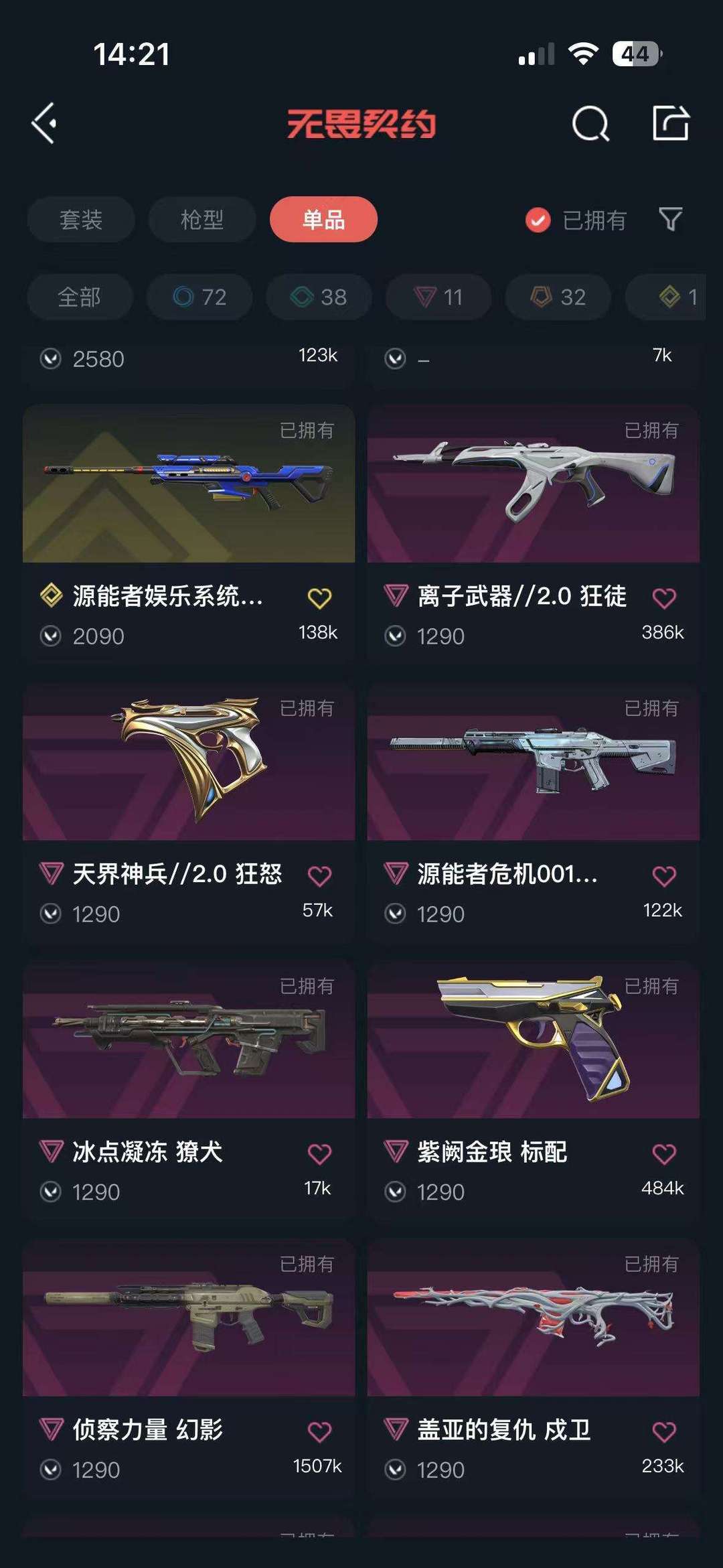The height and width of the screenshot is (1568, 723).
Task: Open the rightmost gold currency filter showing 1
Action: pos(677,297)
